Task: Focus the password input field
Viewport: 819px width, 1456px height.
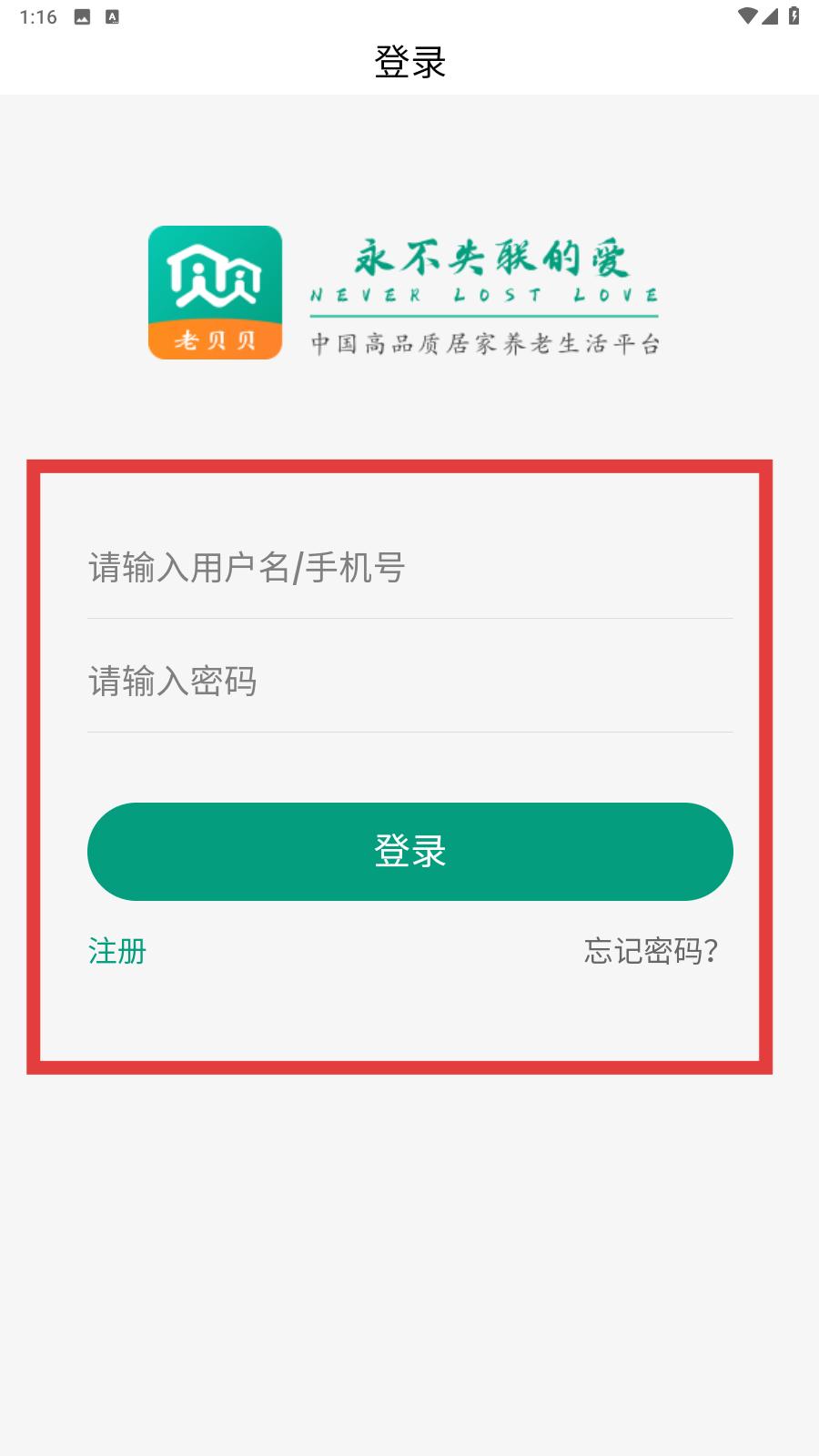Action: point(409,682)
